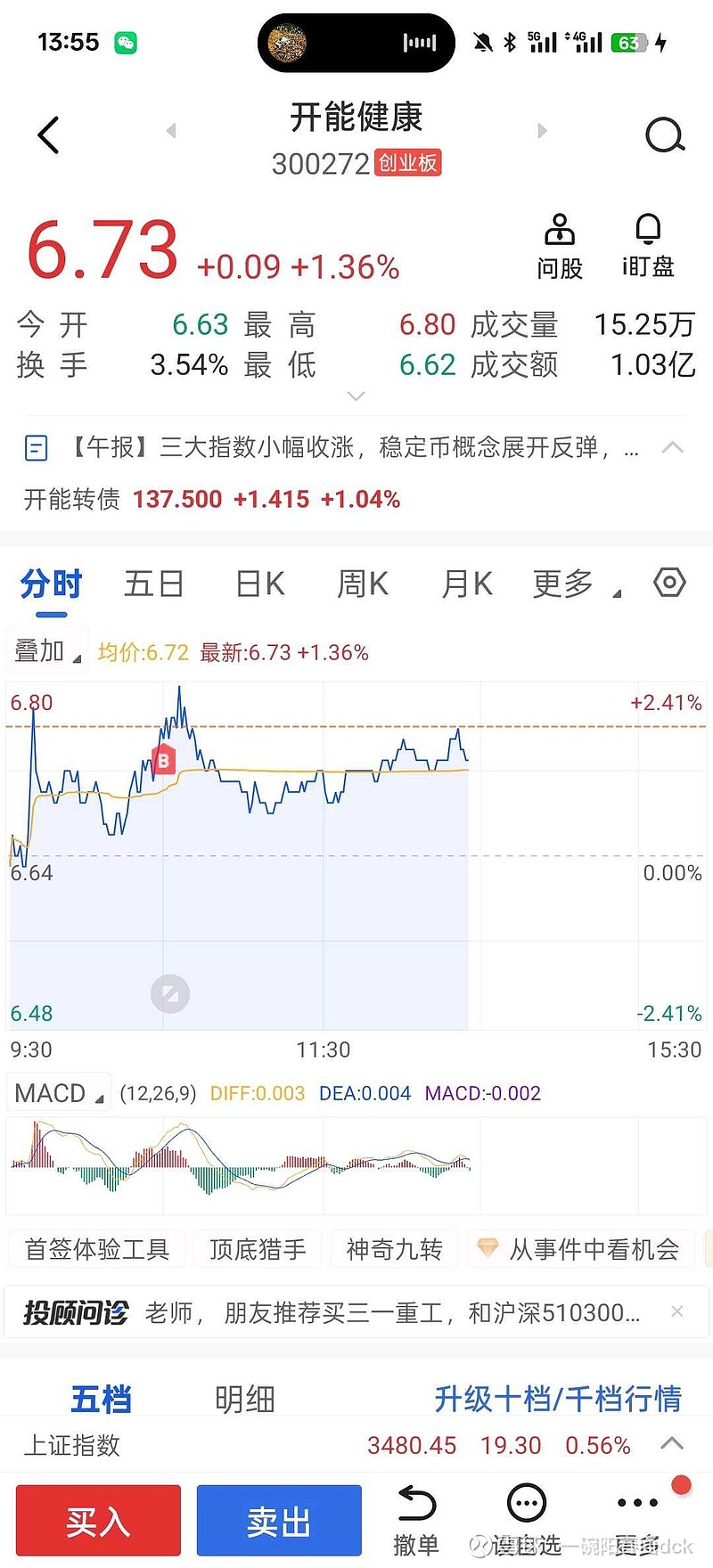This screenshot has height=1568, width=713.
Task: Open 问股 stock inquiry
Action: click(560, 247)
